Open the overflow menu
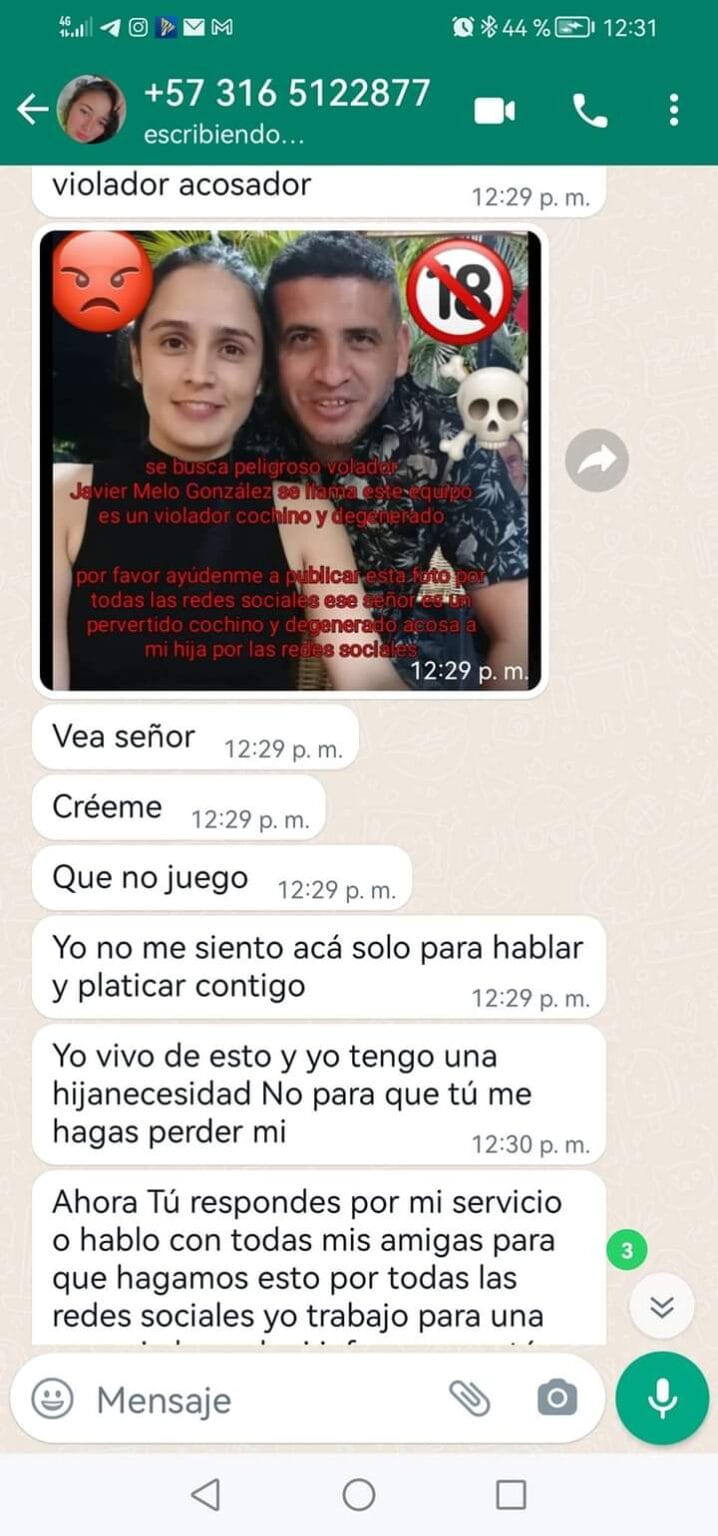718x1536 pixels. (674, 110)
